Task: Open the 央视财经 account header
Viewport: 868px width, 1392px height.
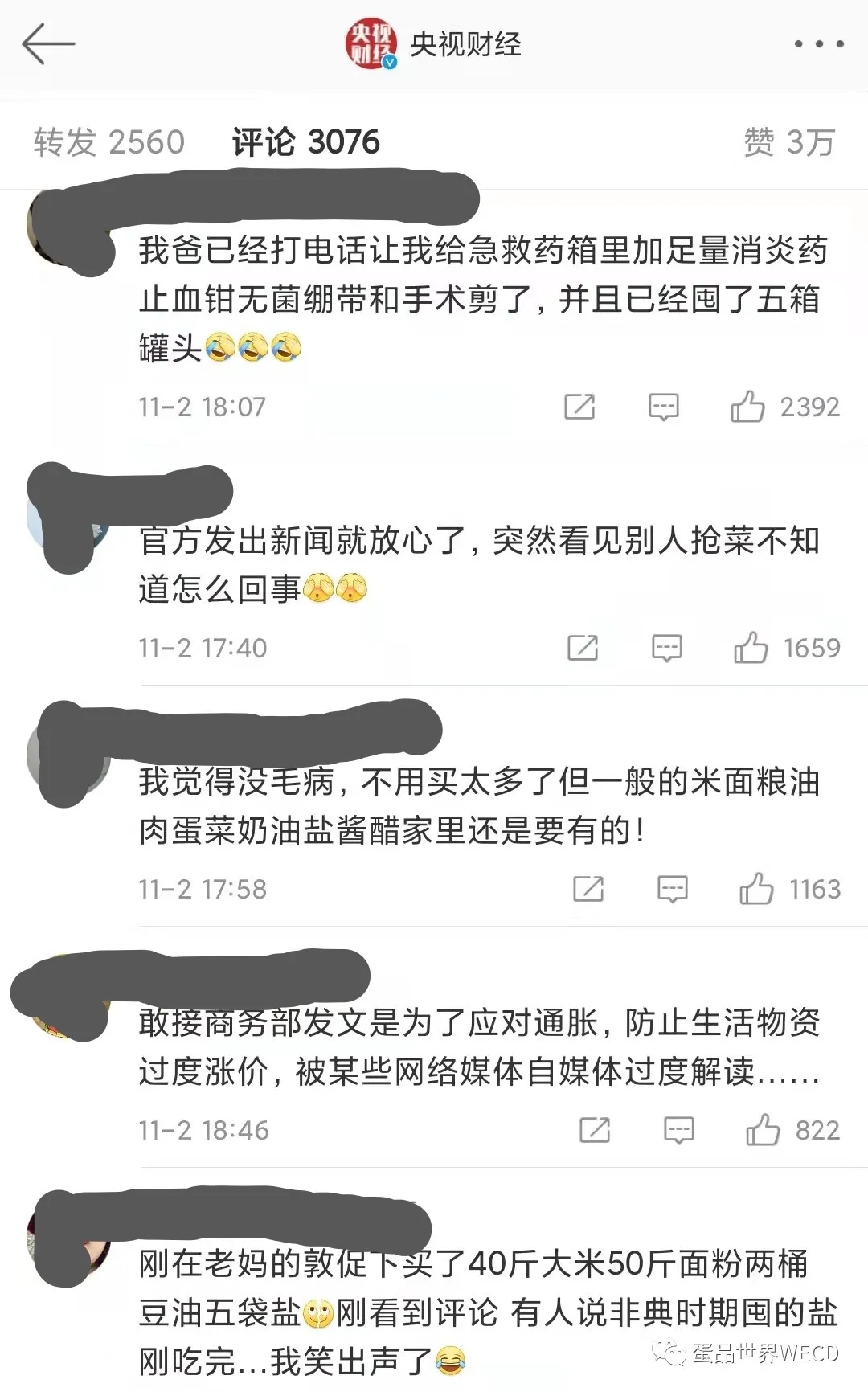Action: tap(433, 44)
